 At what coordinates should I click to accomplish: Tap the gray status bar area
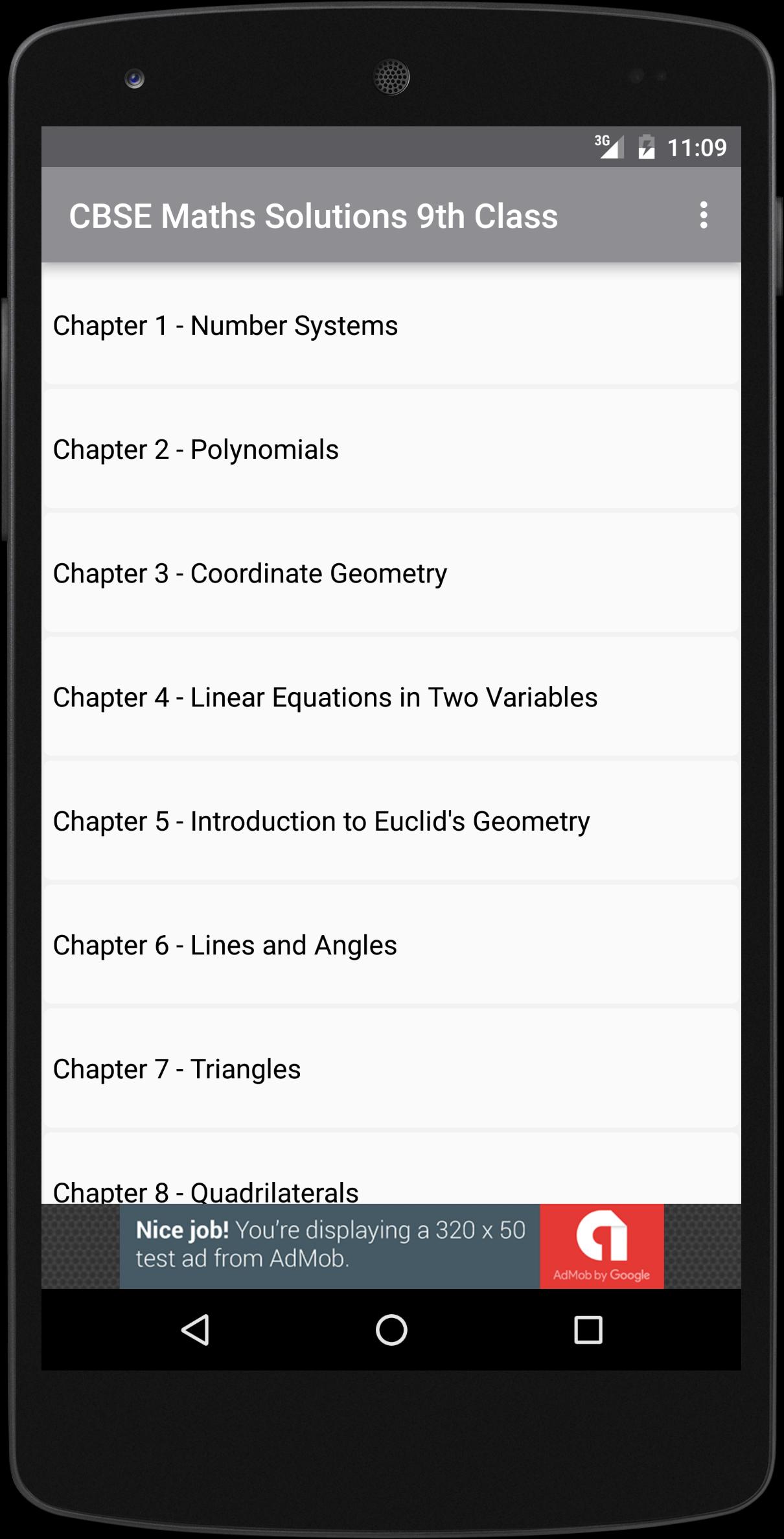(x=324, y=147)
